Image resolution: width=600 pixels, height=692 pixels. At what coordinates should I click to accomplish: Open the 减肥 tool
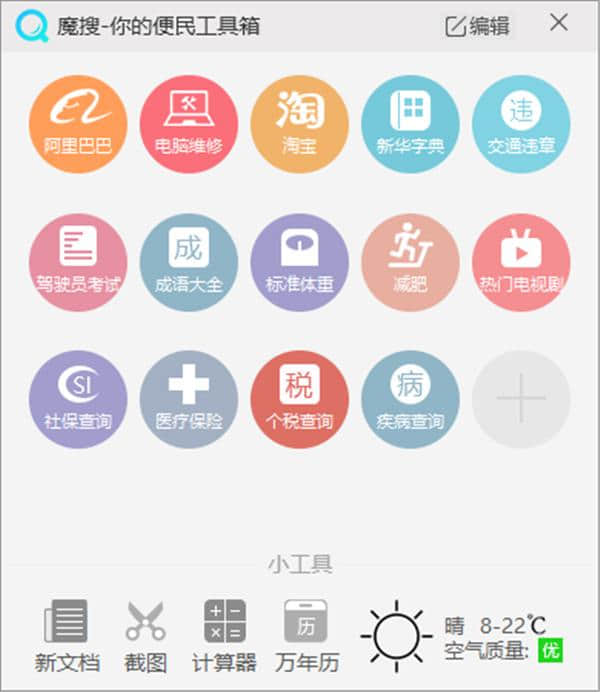click(410, 262)
